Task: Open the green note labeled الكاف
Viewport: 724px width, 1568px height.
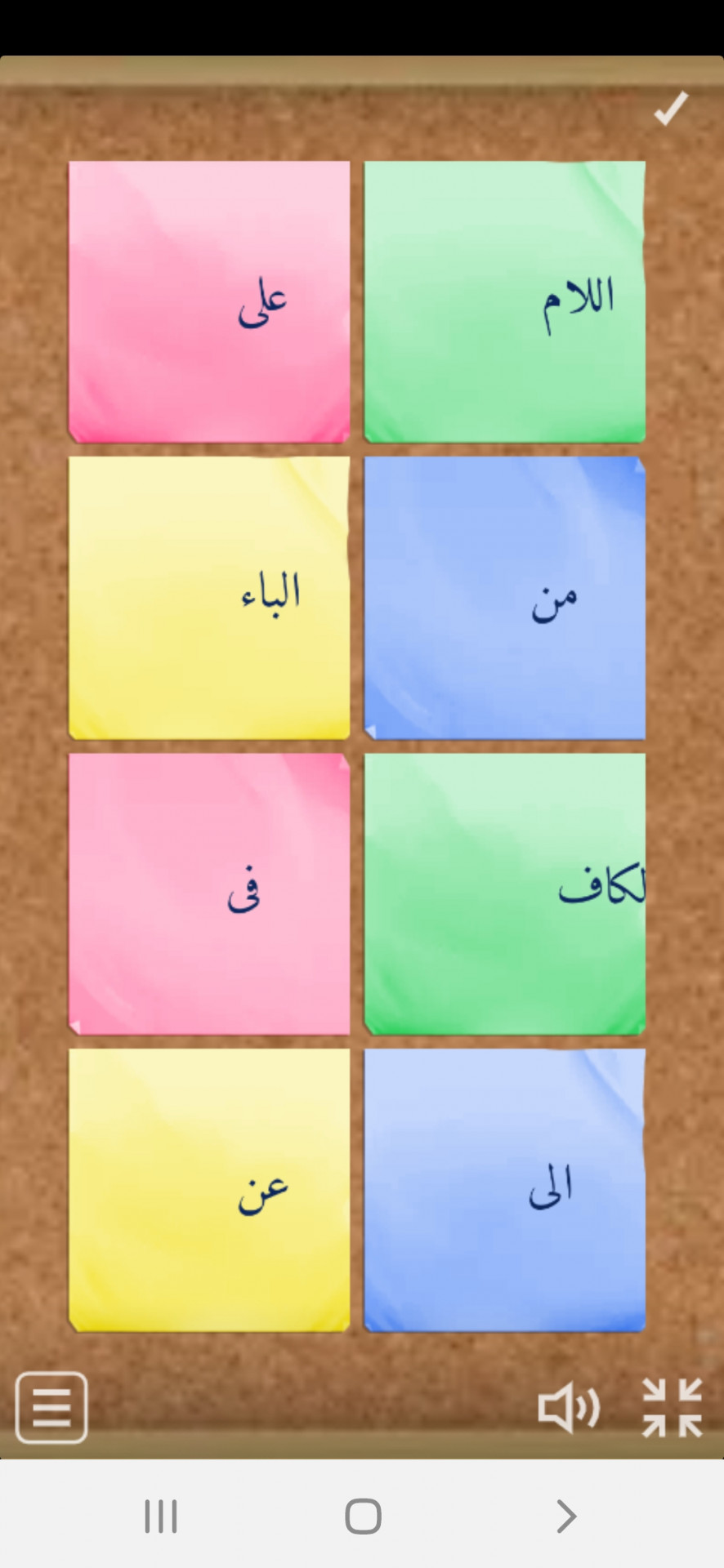Action: pyautogui.click(x=504, y=893)
